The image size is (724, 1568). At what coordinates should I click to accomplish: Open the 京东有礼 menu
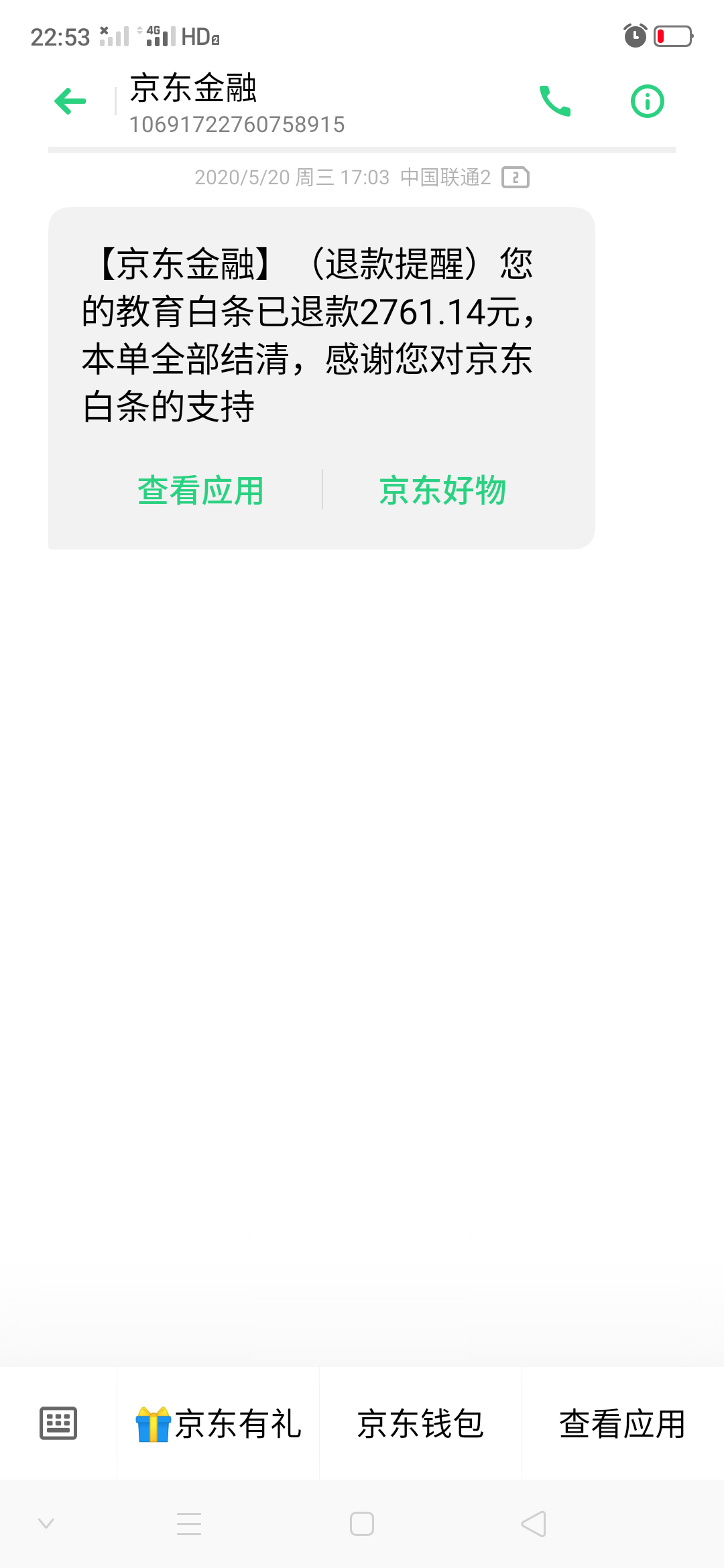219,1423
